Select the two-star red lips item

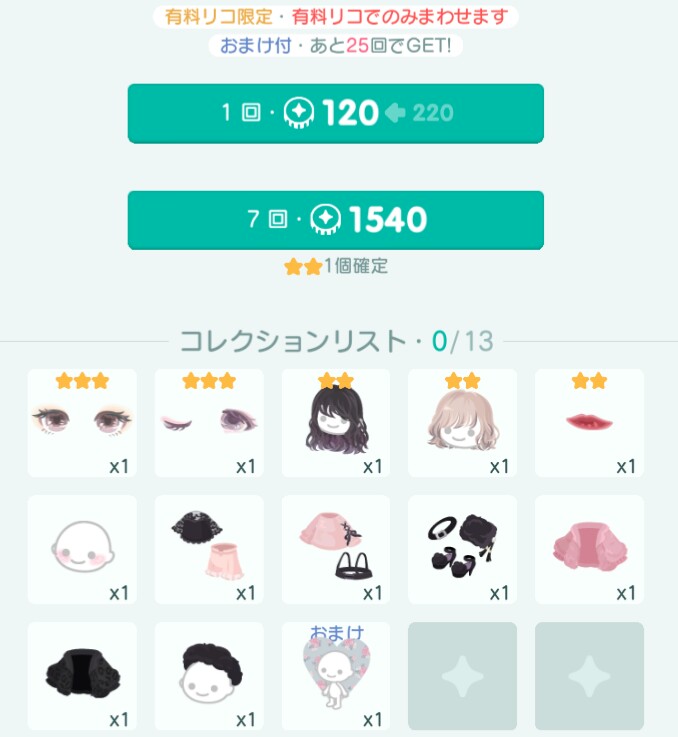589,423
